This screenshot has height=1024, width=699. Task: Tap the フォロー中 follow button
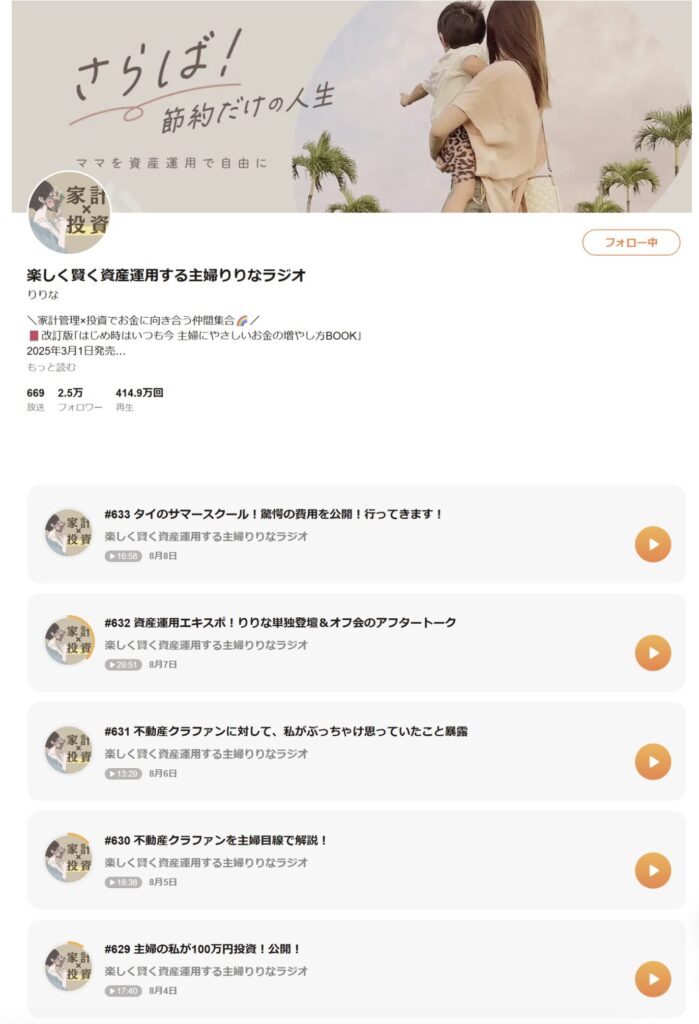(631, 242)
